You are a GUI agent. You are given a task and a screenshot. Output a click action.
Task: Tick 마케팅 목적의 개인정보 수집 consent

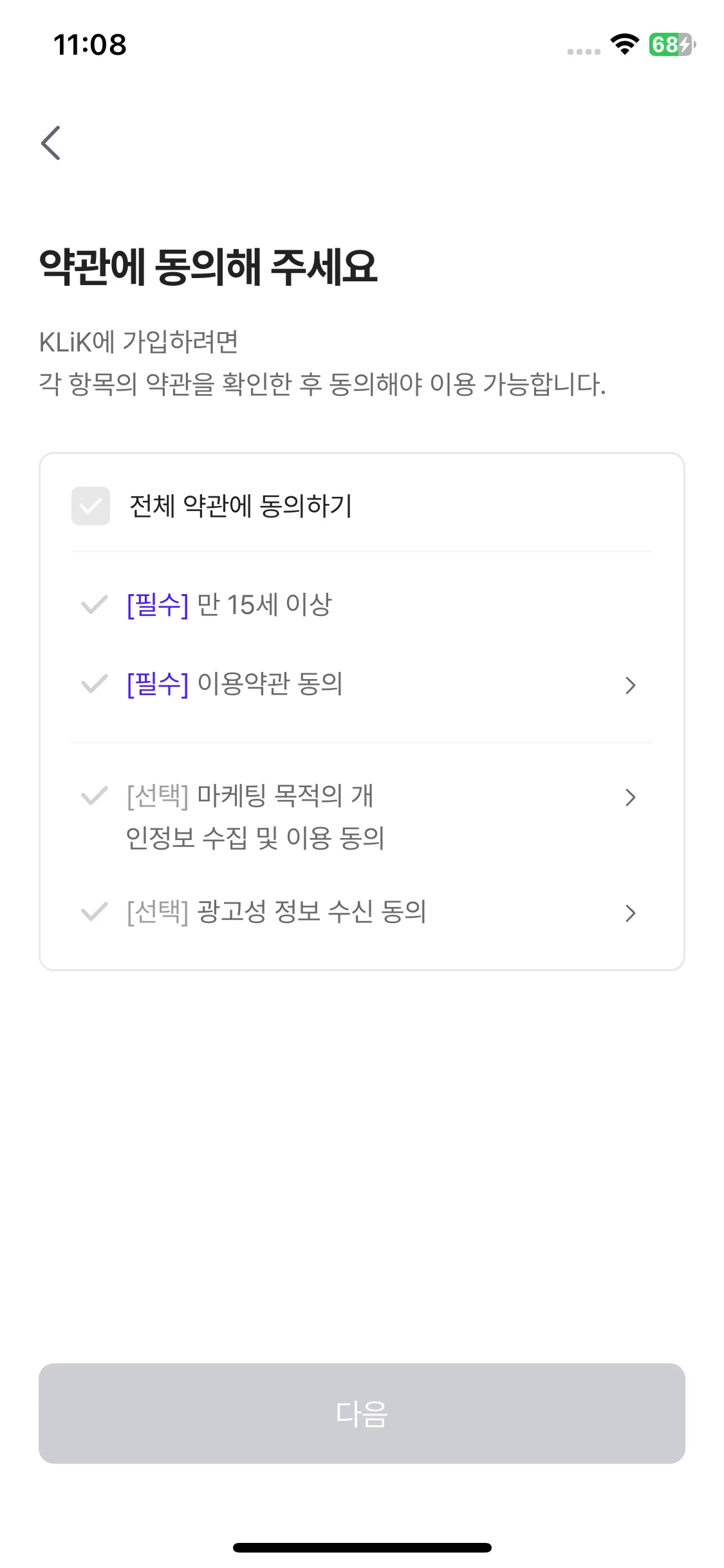[x=94, y=797]
